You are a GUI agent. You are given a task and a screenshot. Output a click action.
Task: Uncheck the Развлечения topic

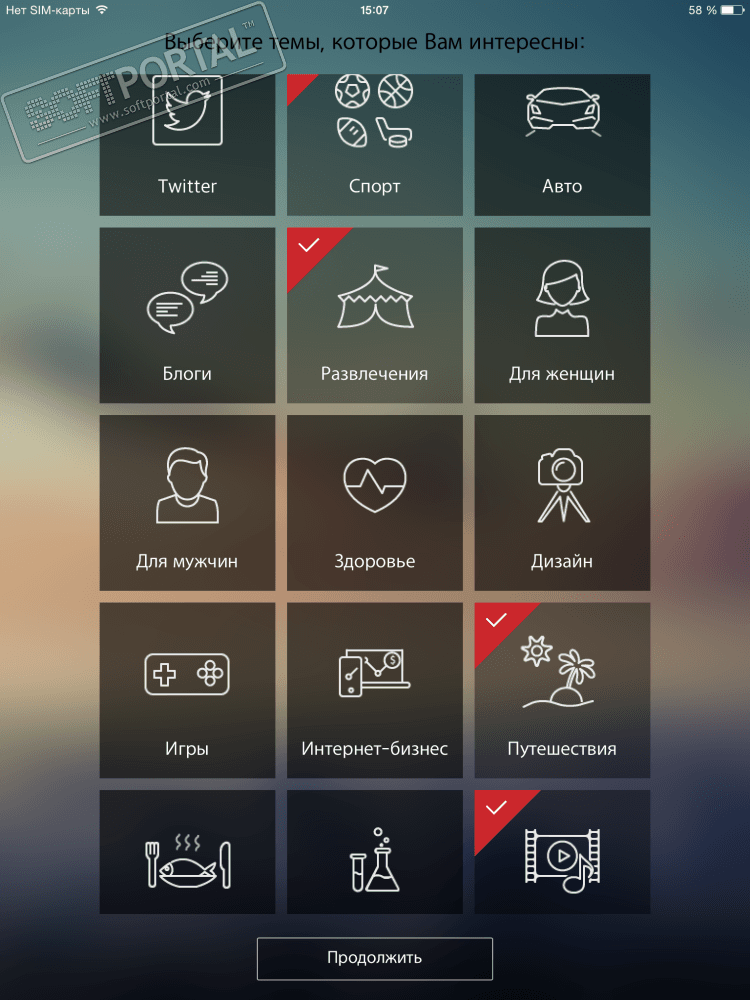[x=375, y=315]
